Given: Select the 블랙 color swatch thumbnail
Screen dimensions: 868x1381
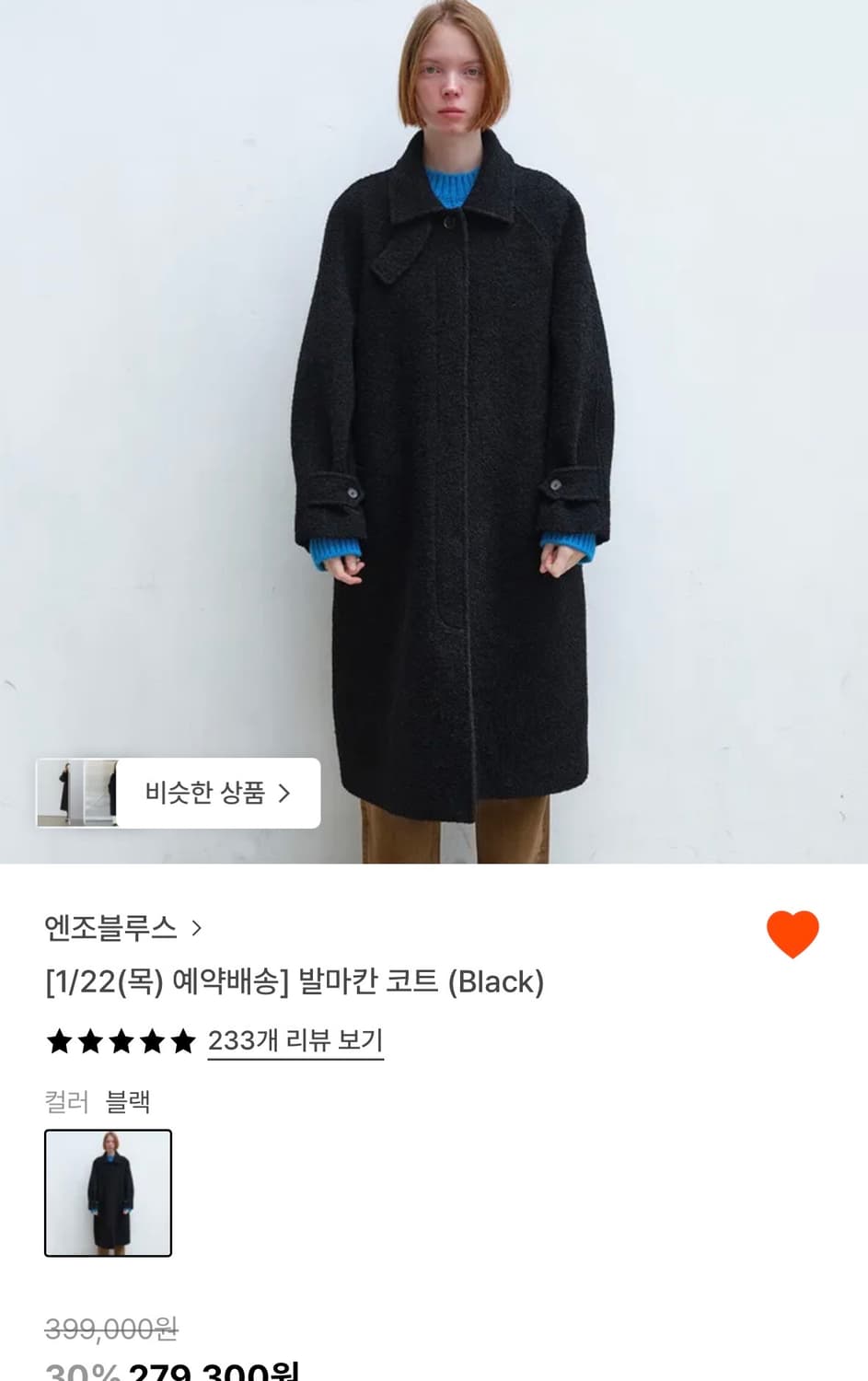Looking at the screenshot, I should coord(107,1194).
